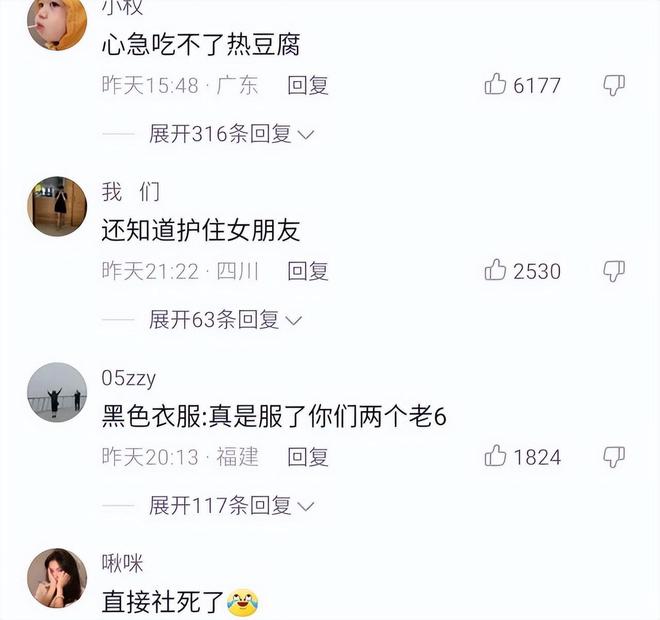The width and height of the screenshot is (660, 620).
Task: Reply to 05zzy's comment
Action: (x=308, y=457)
